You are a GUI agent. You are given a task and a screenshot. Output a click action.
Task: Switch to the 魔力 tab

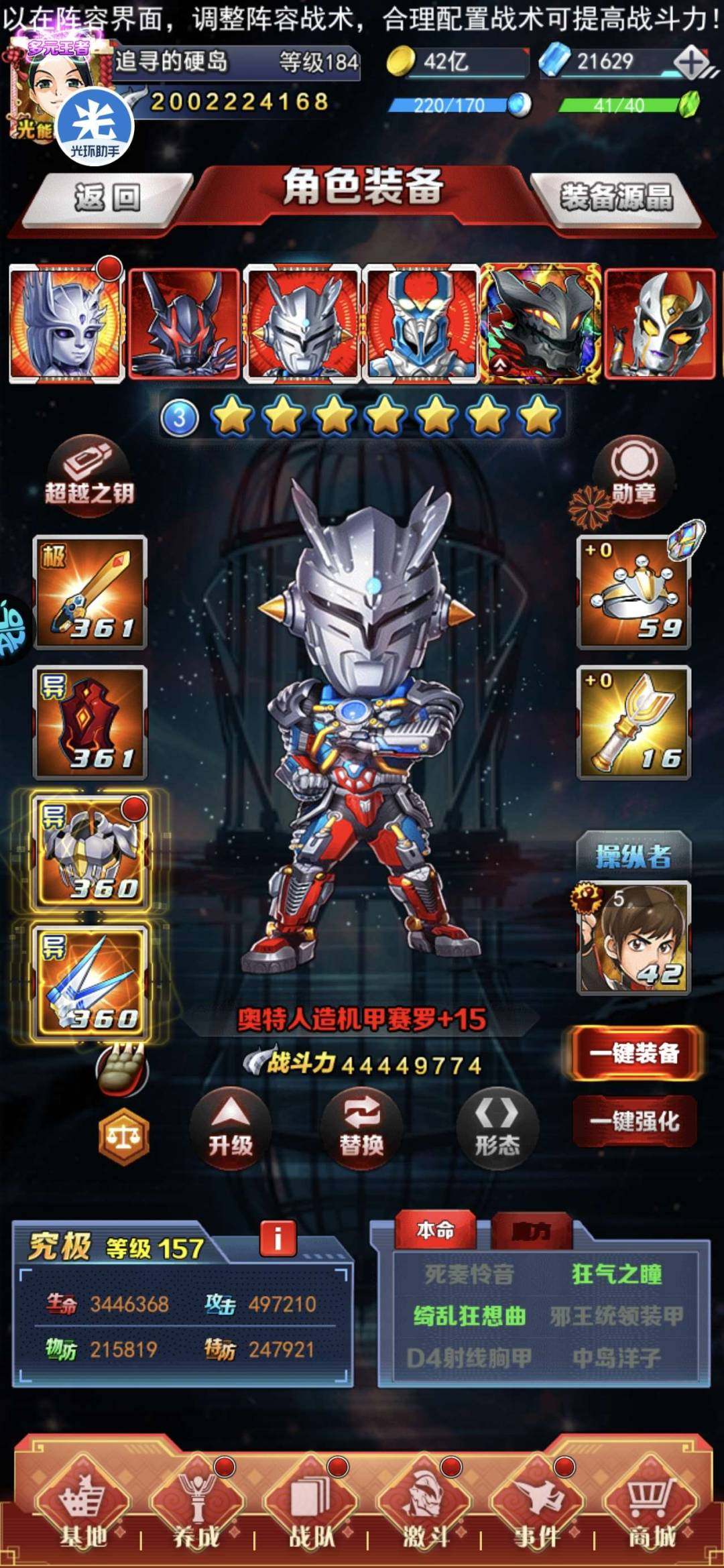531,1231
